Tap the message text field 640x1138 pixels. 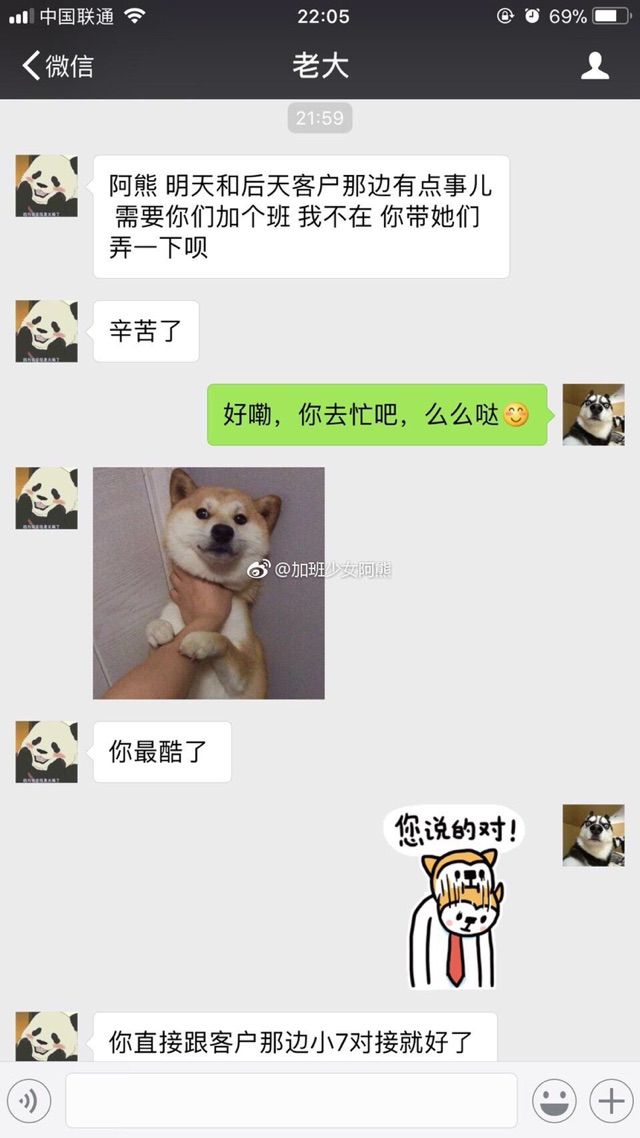tap(291, 1101)
